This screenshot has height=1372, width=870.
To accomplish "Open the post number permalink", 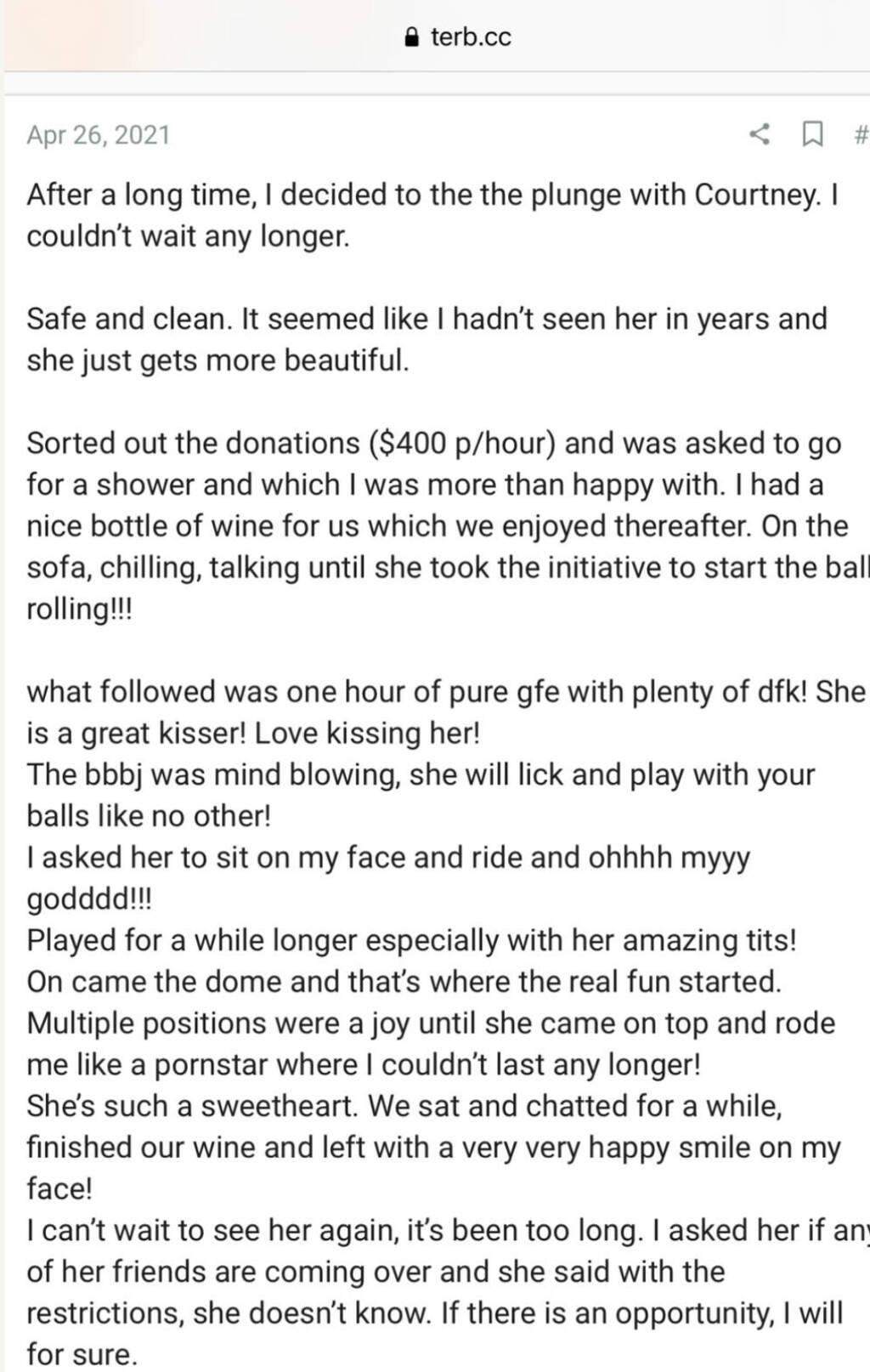I will coord(860,134).
